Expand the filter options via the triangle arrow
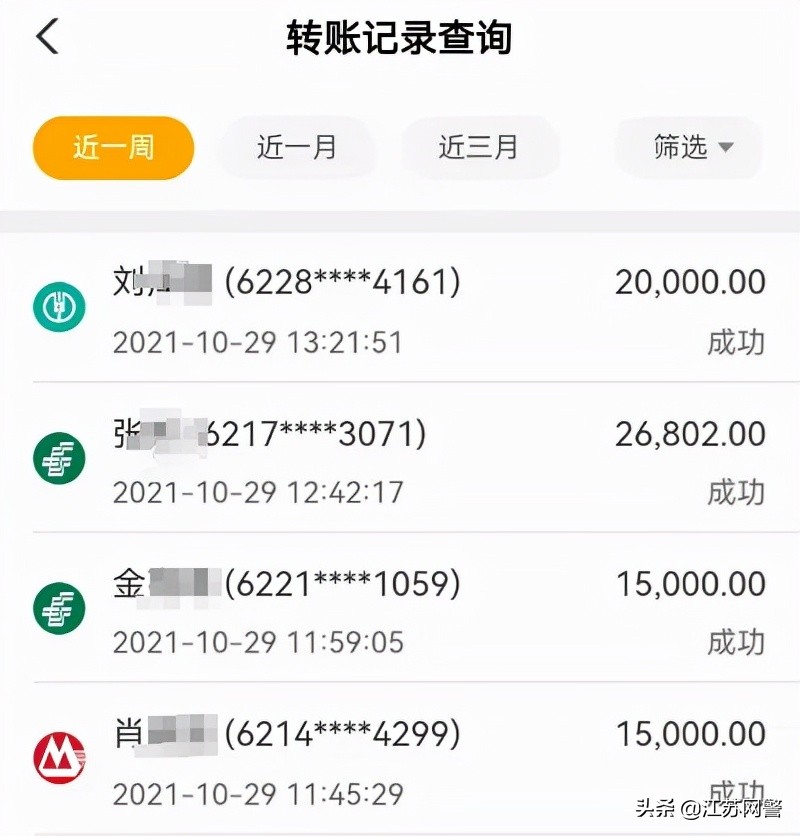 tap(727, 147)
